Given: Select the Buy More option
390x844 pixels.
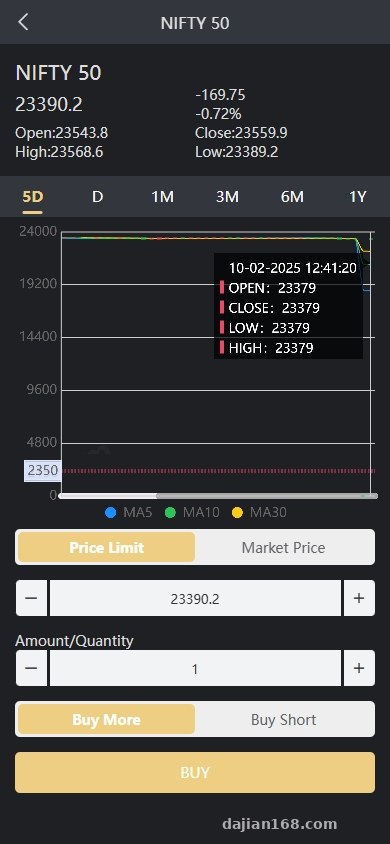Looking at the screenshot, I should [107, 719].
